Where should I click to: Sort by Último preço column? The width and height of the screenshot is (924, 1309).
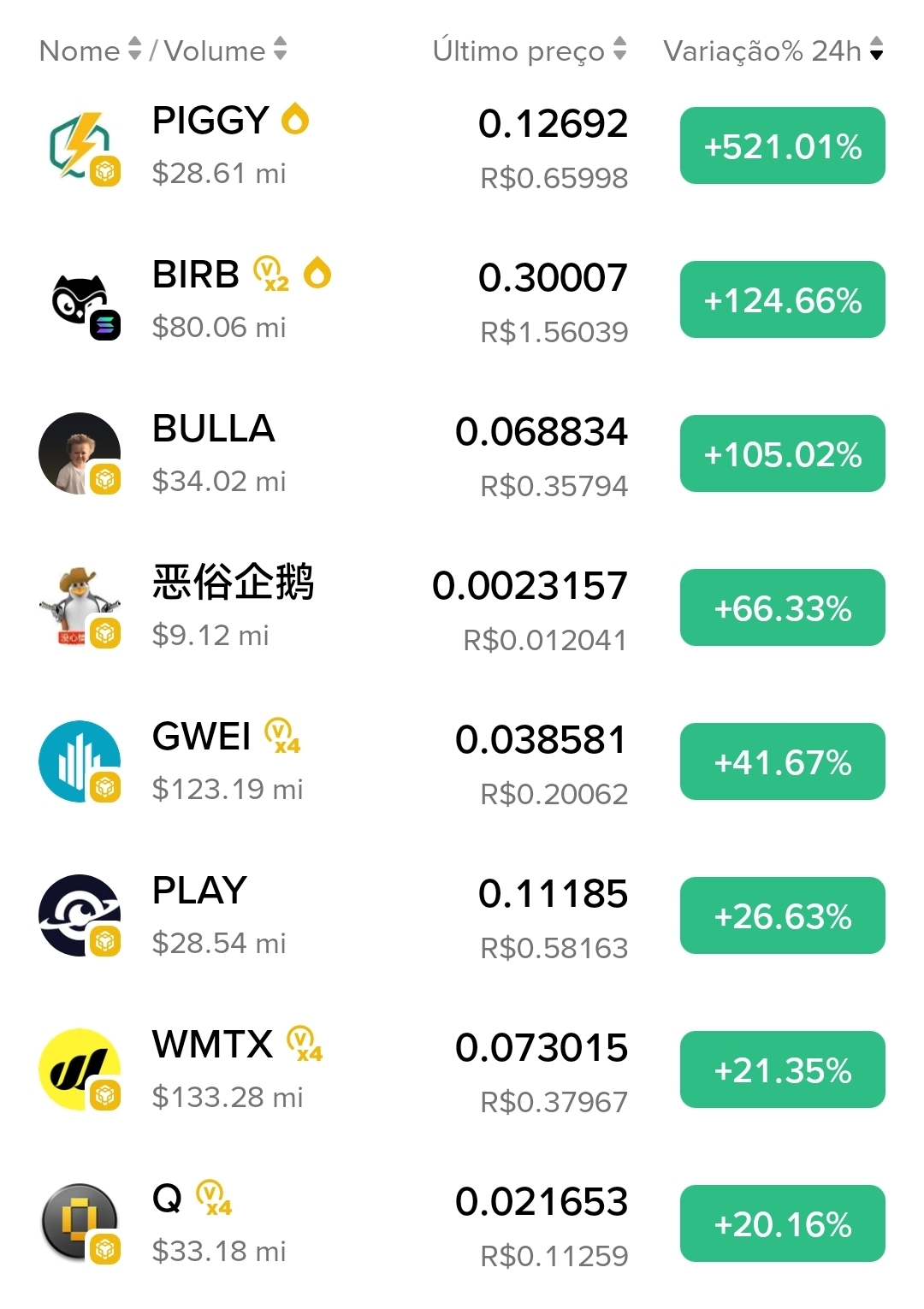[x=529, y=50]
